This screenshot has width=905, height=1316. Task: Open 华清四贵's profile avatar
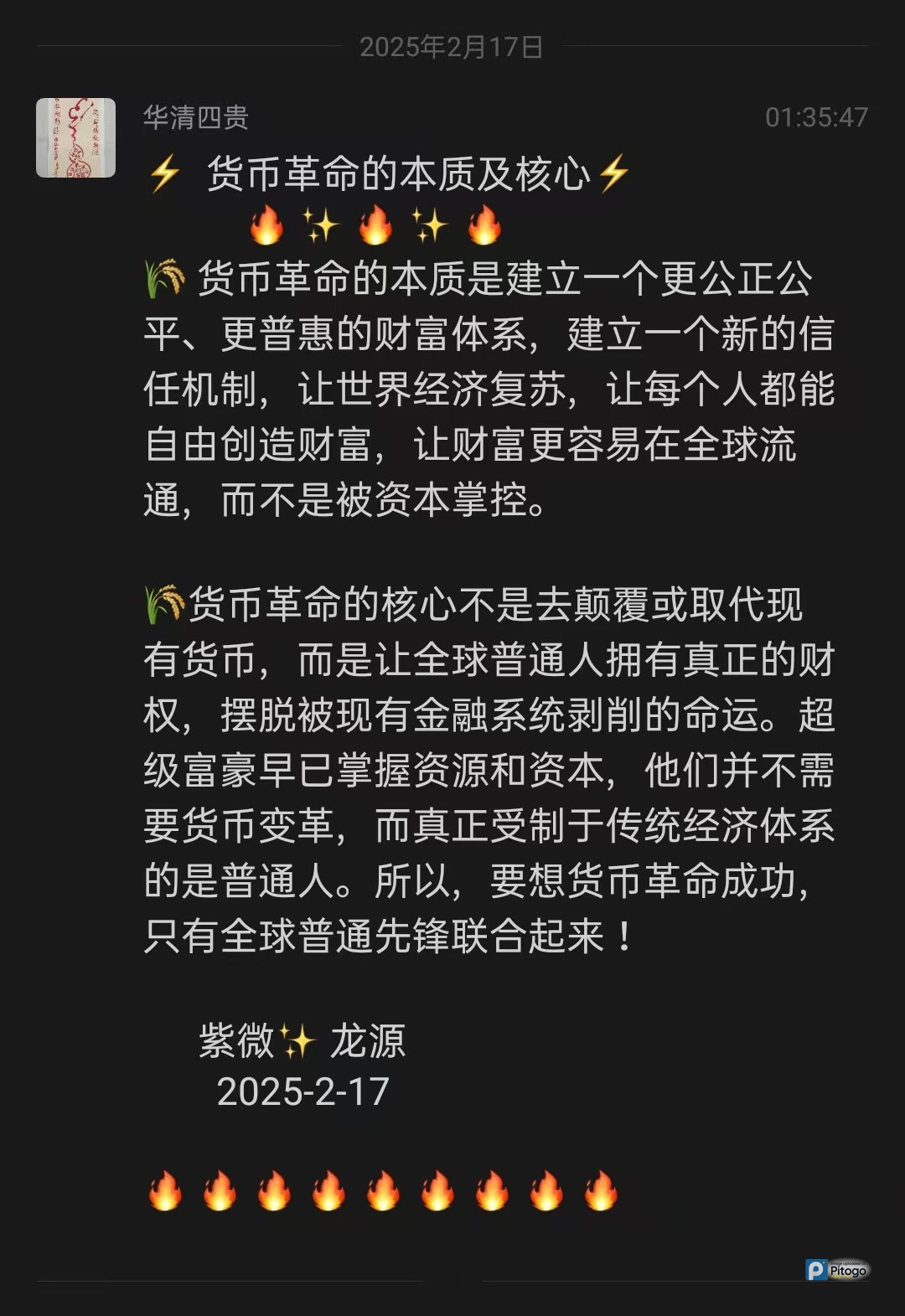point(75,137)
